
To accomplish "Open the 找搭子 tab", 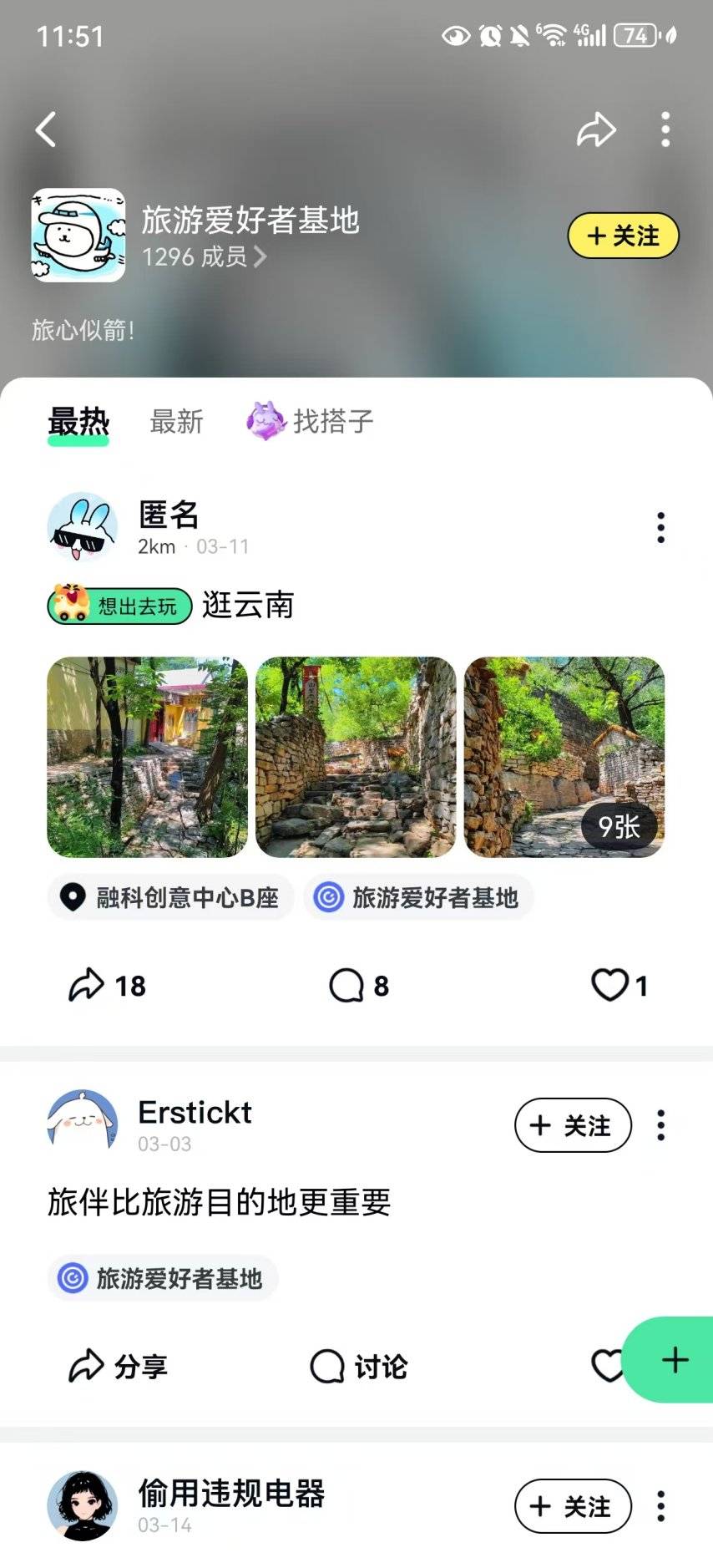I will pyautogui.click(x=310, y=420).
